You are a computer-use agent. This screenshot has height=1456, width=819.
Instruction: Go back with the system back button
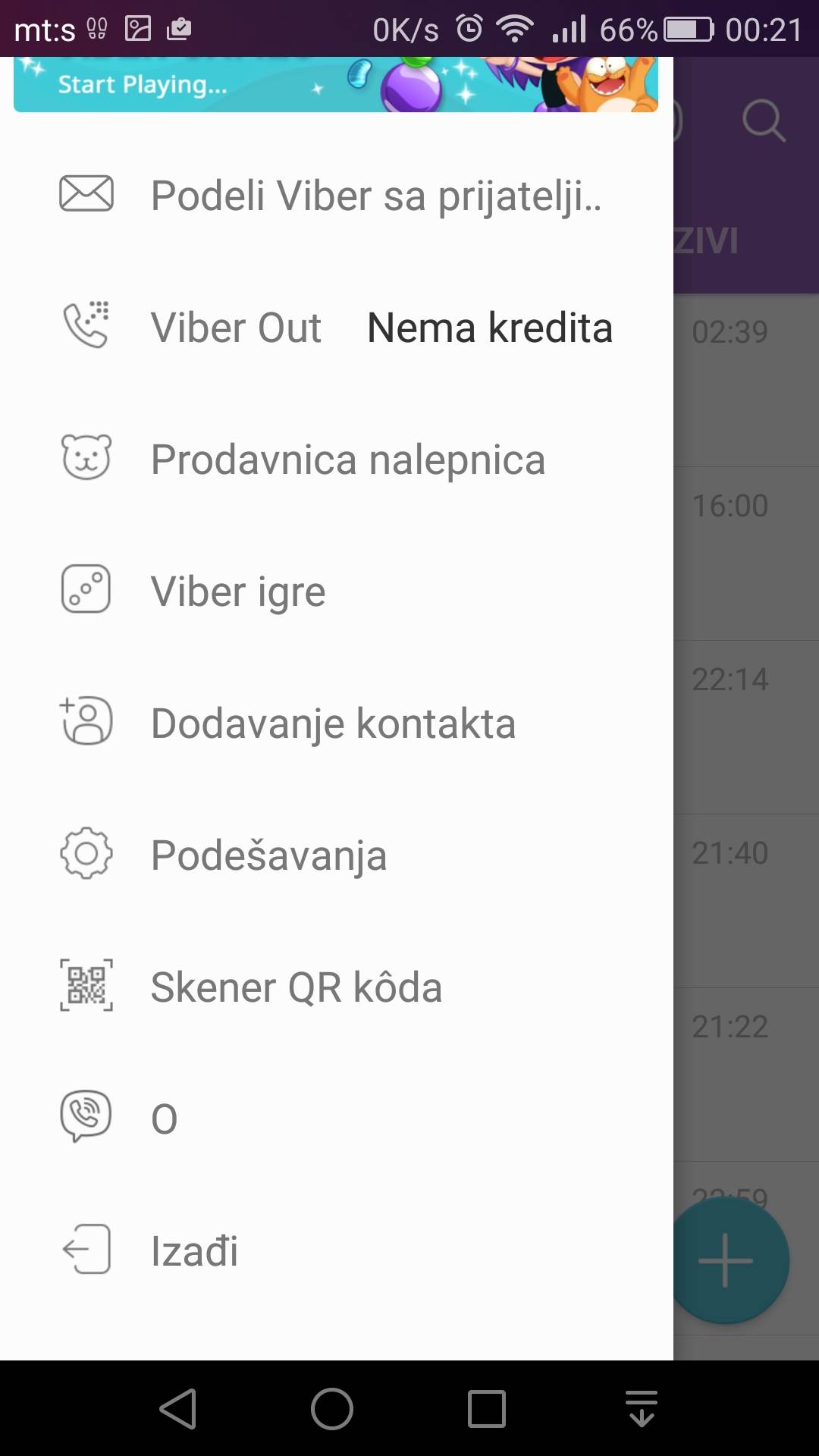point(179,1409)
